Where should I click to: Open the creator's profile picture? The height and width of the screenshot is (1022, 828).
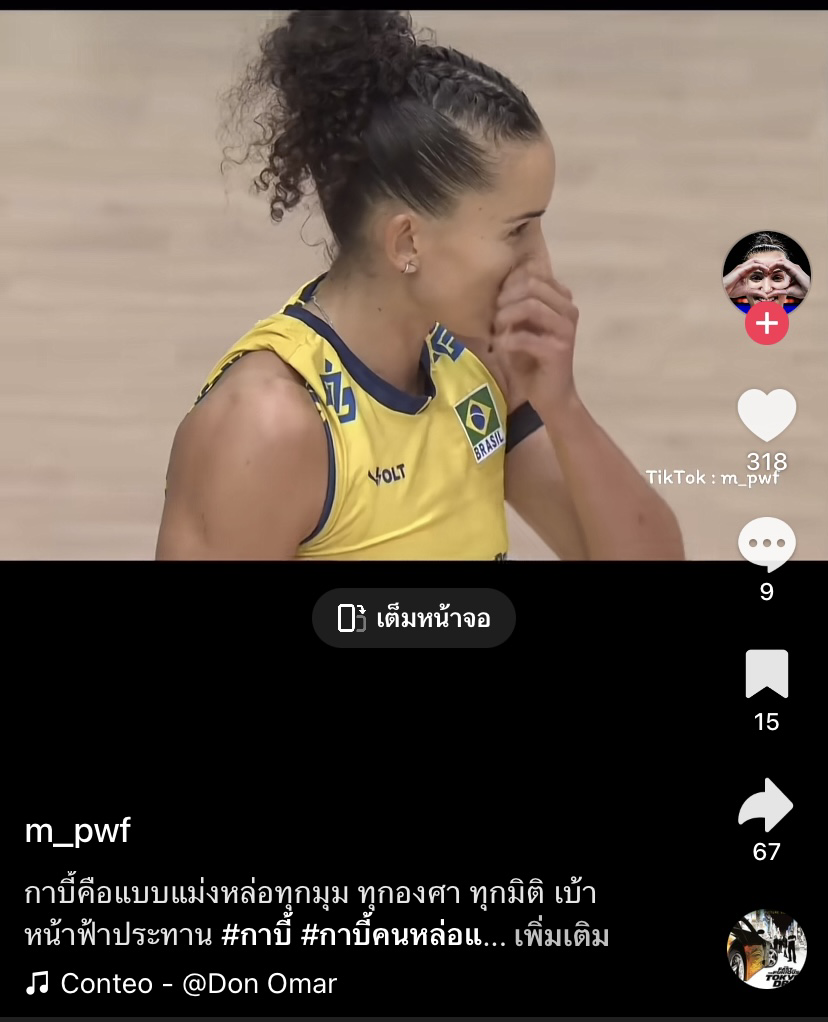point(766,270)
